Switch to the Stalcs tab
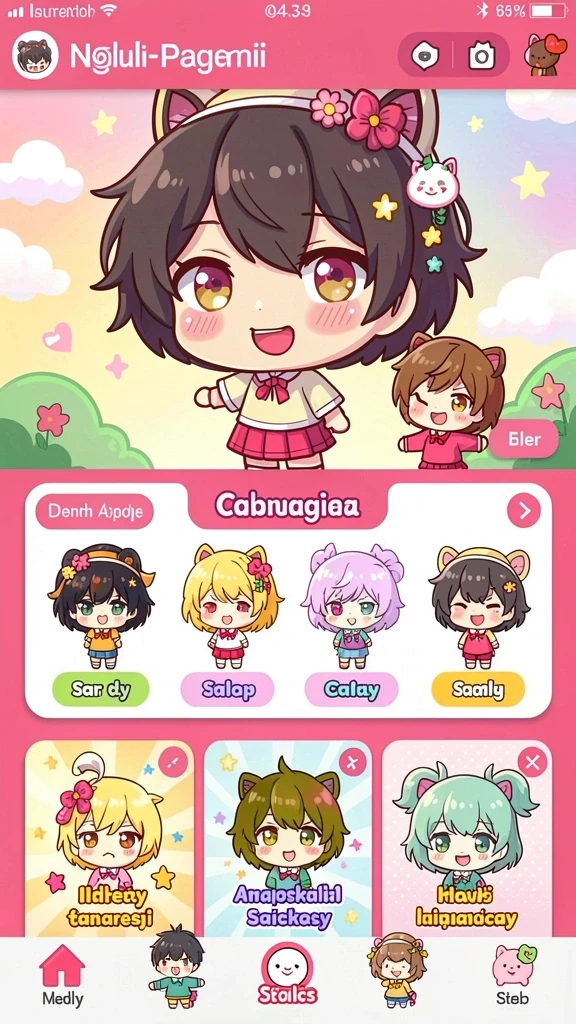Screen dimensions: 576x1024 [288, 974]
